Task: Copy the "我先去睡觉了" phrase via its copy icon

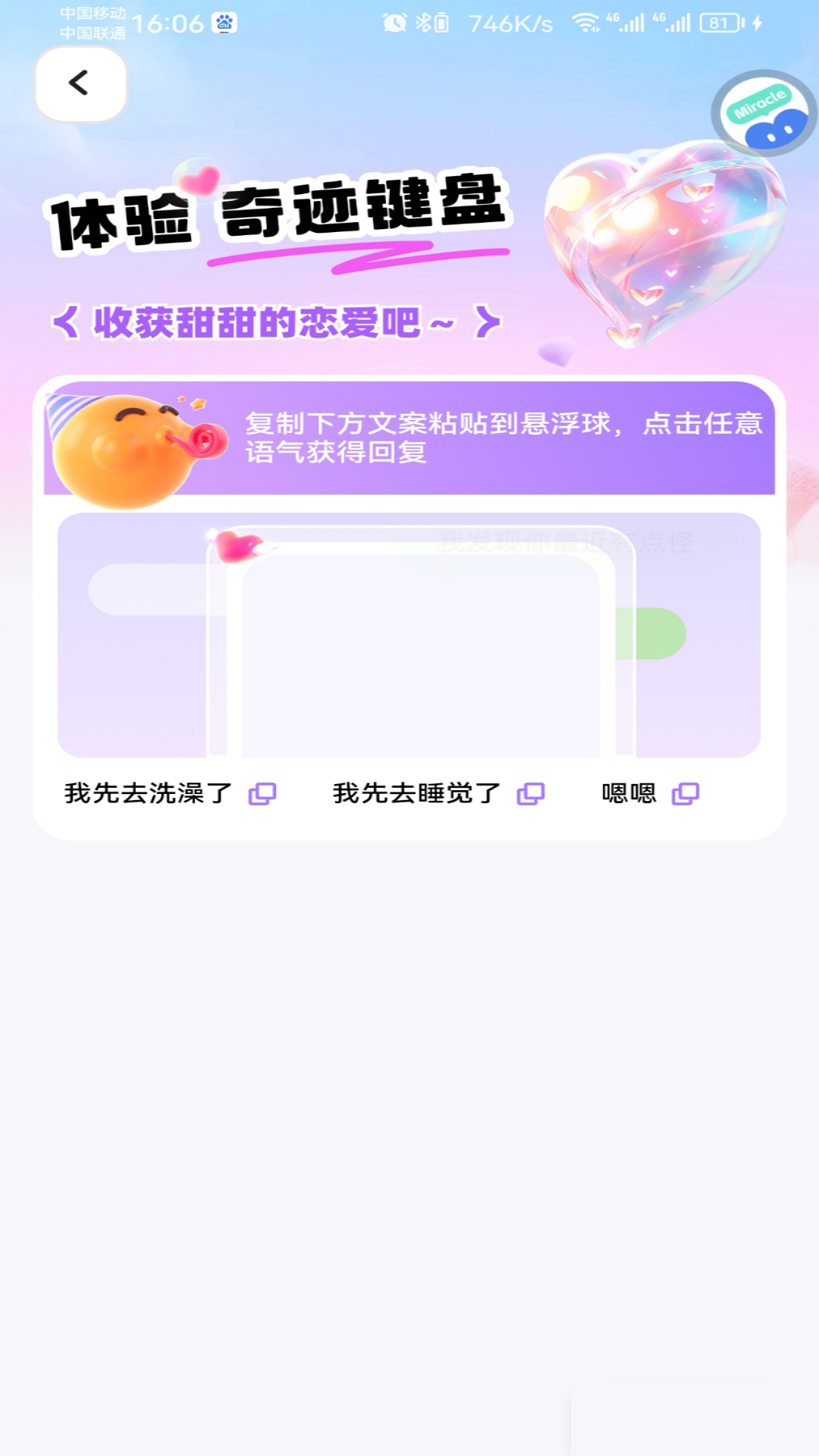Action: point(532,792)
